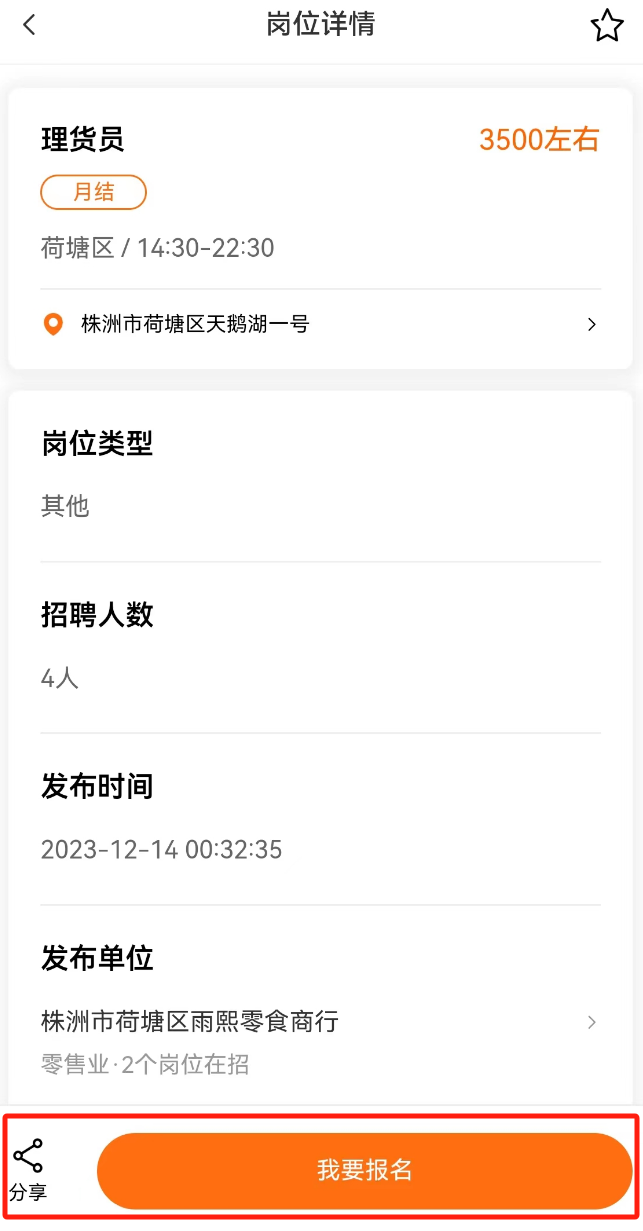Screen dimensions: 643x1231
Task: Favorite this job with the star icon
Action: [x=607, y=26]
